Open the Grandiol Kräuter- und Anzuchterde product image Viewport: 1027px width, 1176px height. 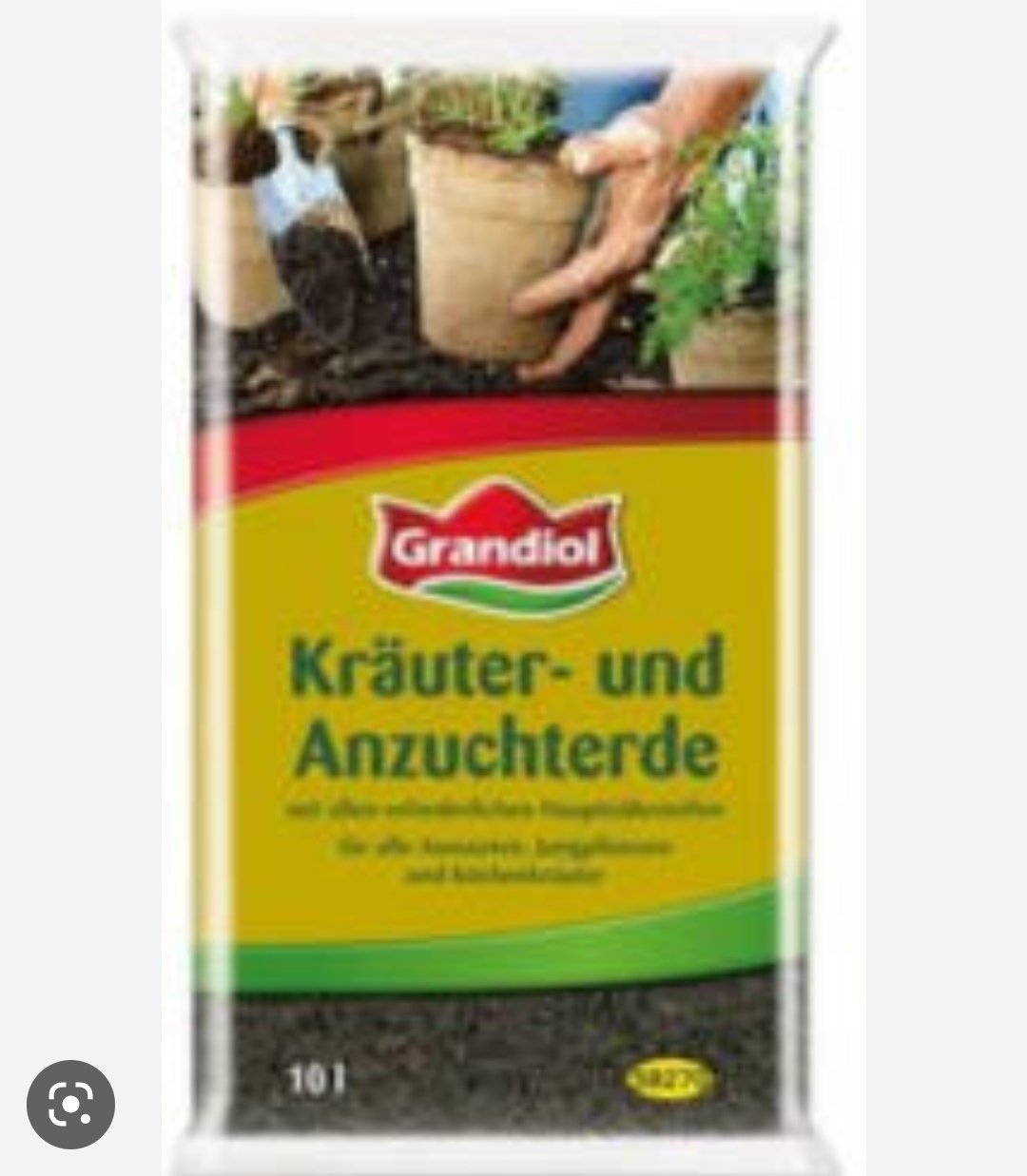click(x=513, y=588)
